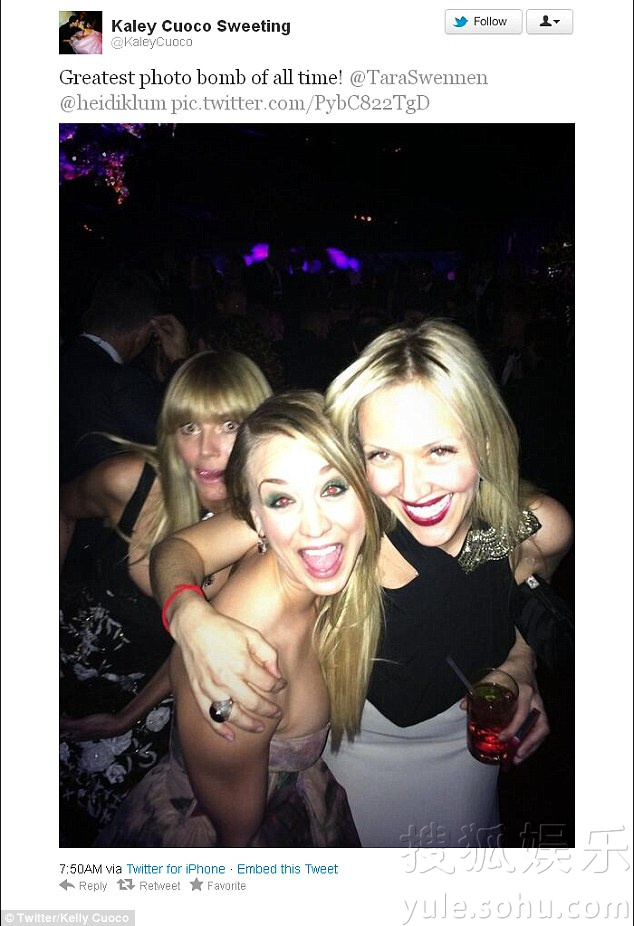Enlarge the tweet's attached photo
Screen dimensions: 634x926
(316, 485)
